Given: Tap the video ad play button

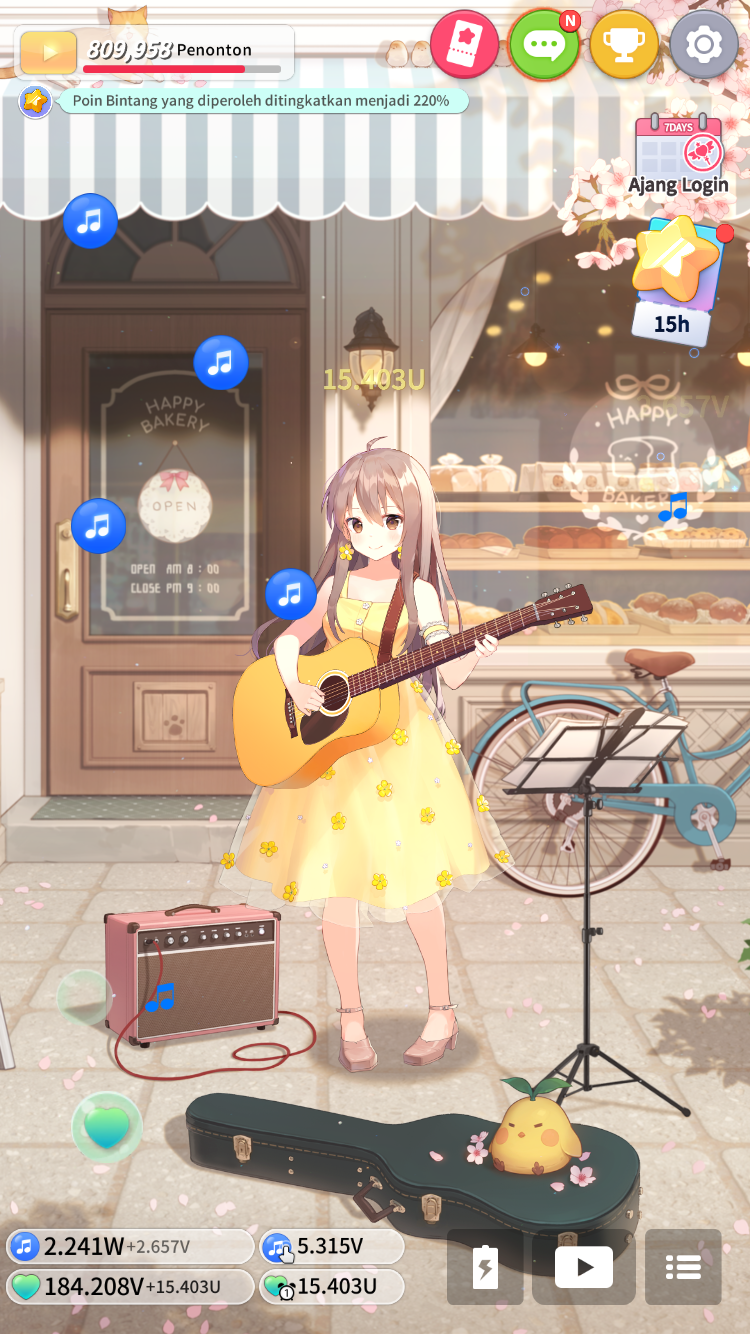Looking at the screenshot, I should [x=584, y=1266].
